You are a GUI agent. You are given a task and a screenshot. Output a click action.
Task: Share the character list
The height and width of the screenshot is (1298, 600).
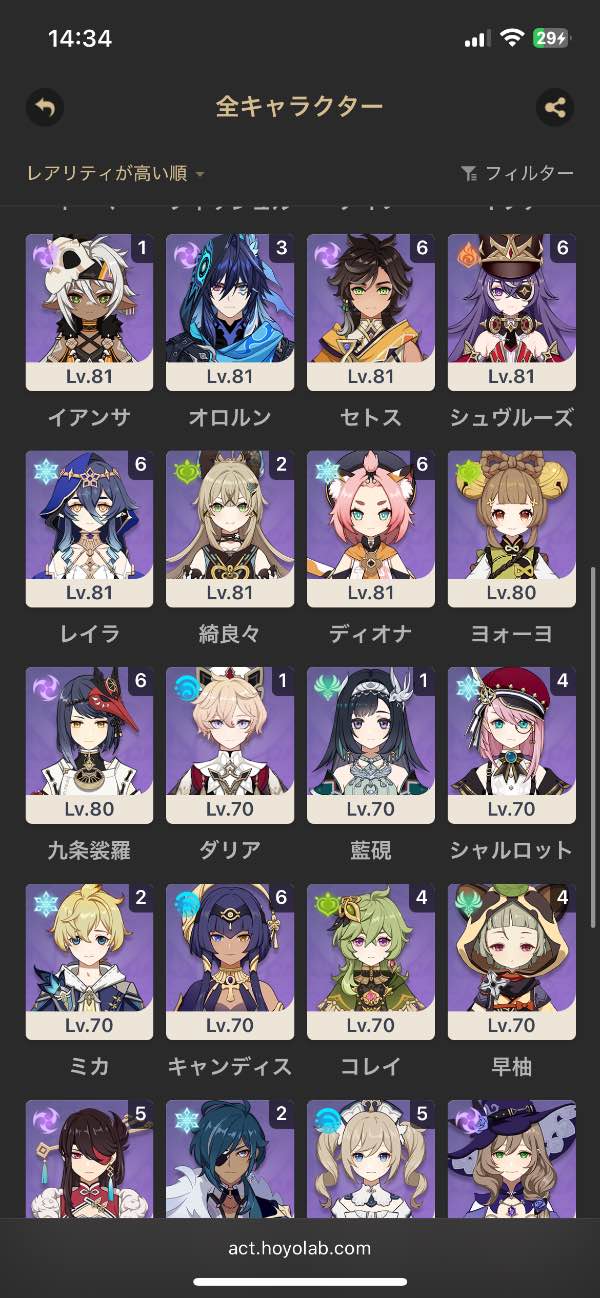555,107
